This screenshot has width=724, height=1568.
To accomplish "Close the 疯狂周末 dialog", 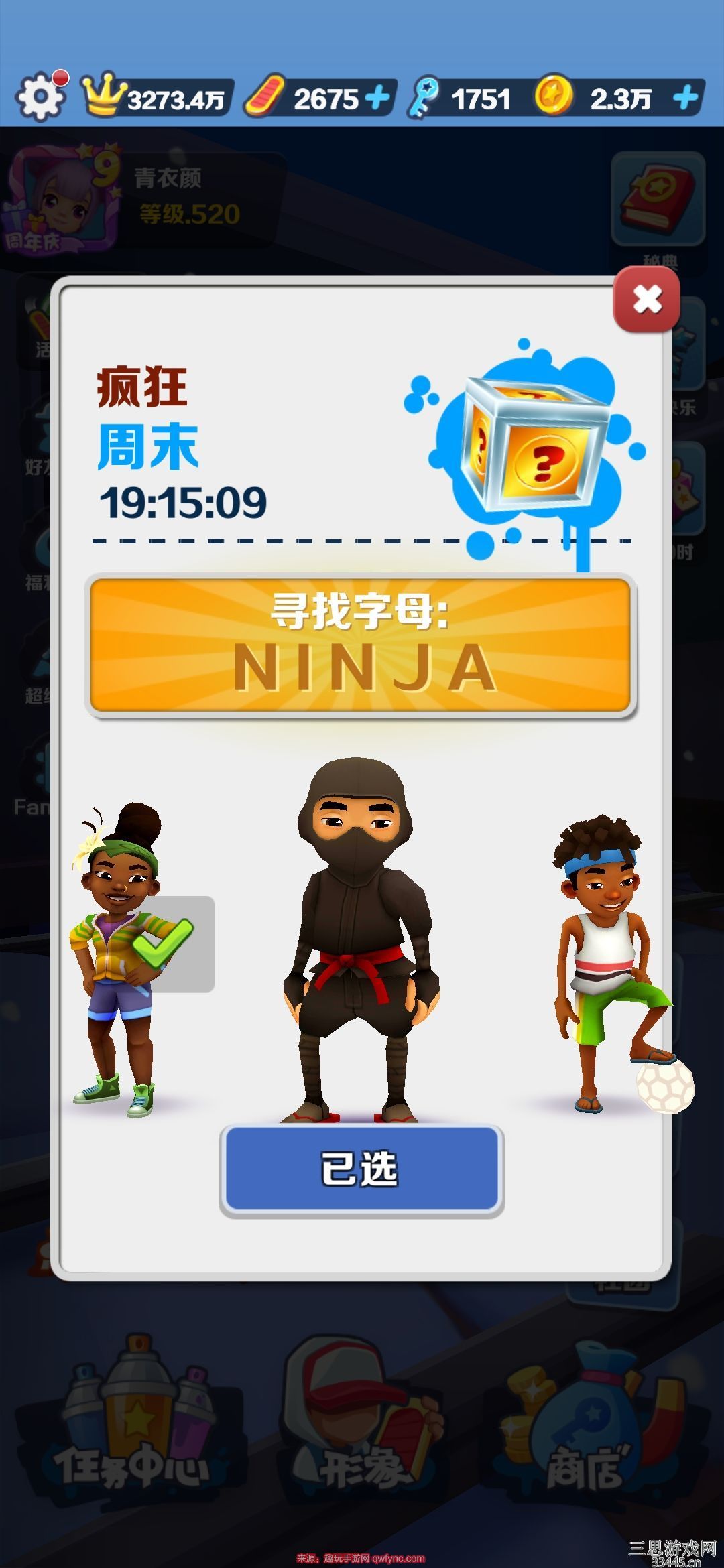I will [646, 299].
